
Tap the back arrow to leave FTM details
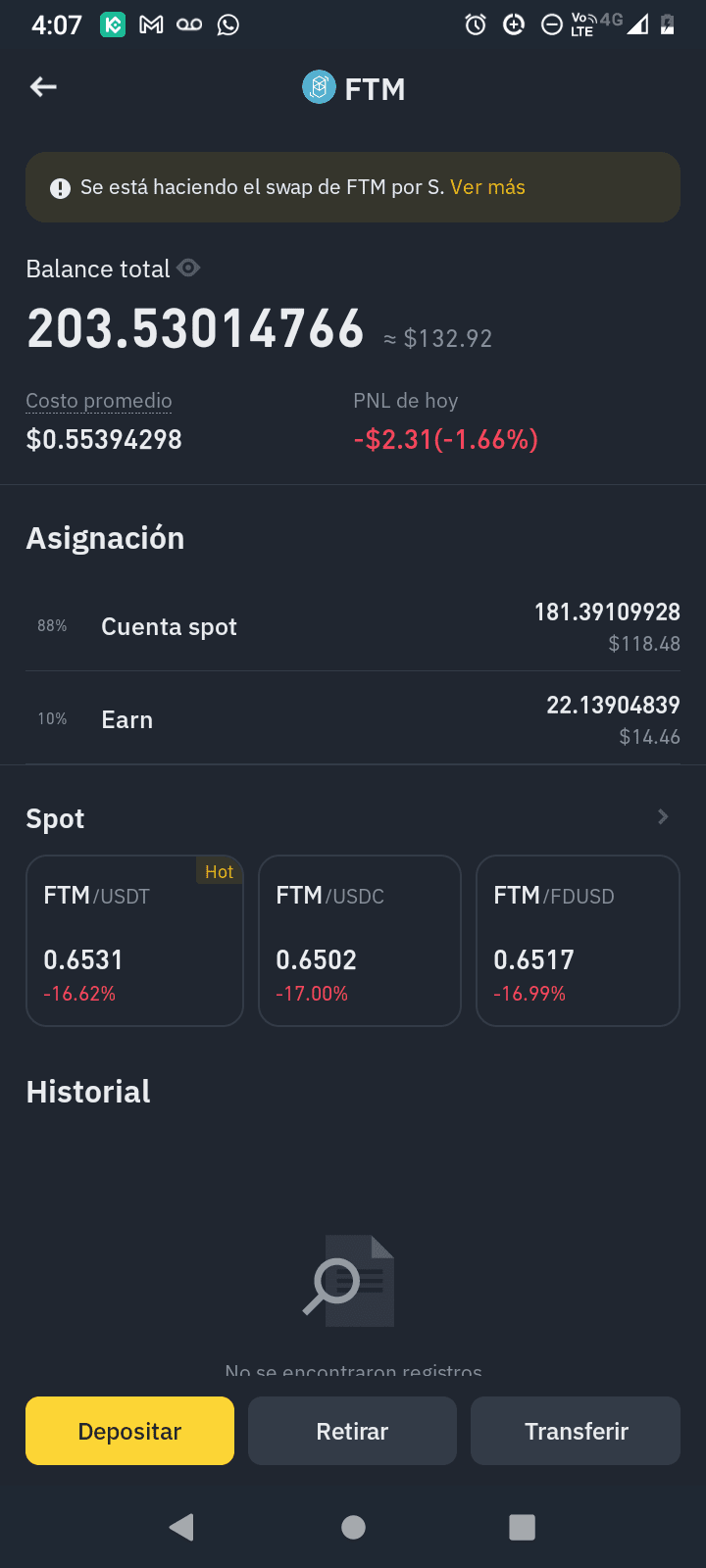43,86
